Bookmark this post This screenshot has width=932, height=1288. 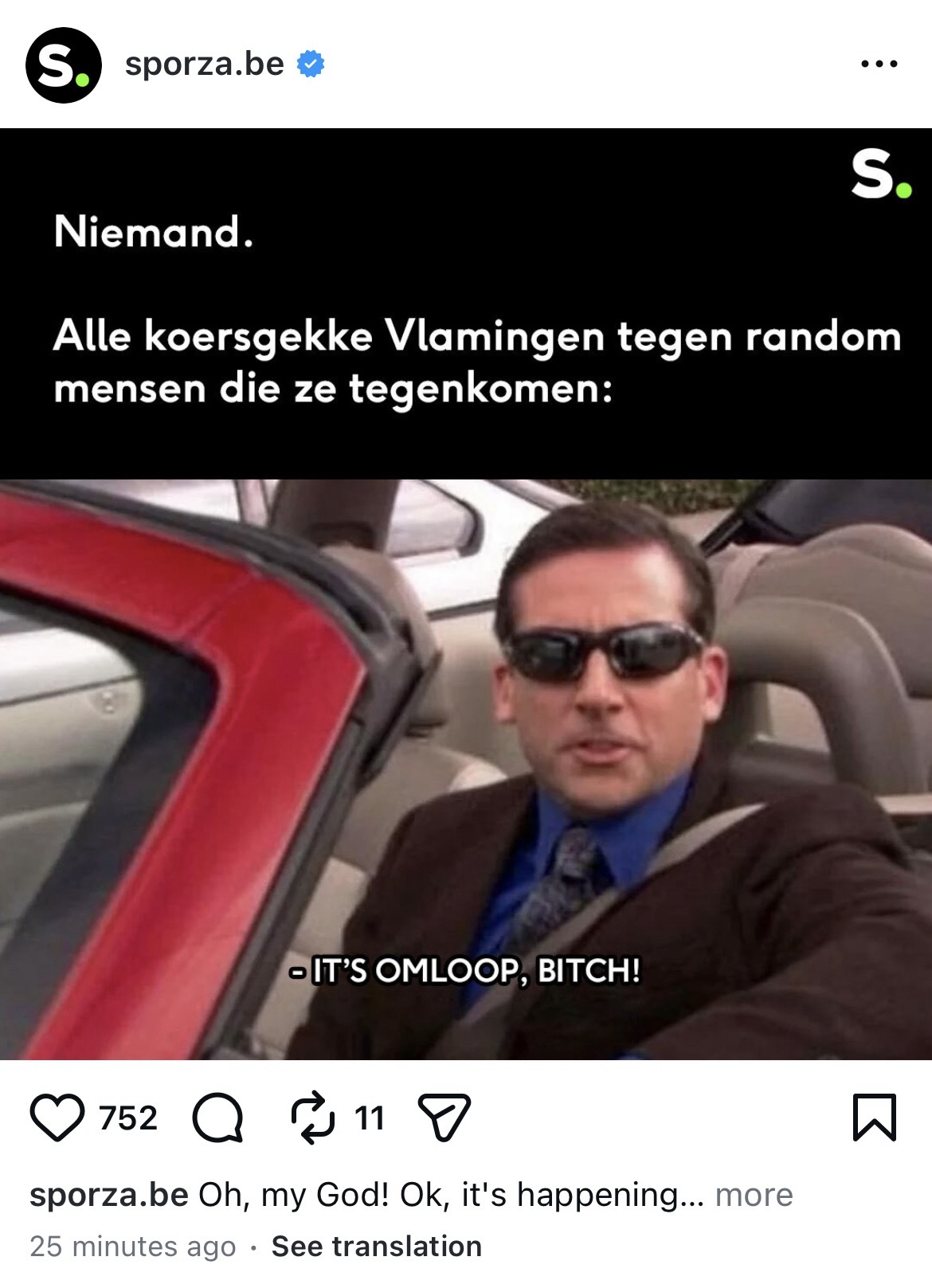(874, 1117)
